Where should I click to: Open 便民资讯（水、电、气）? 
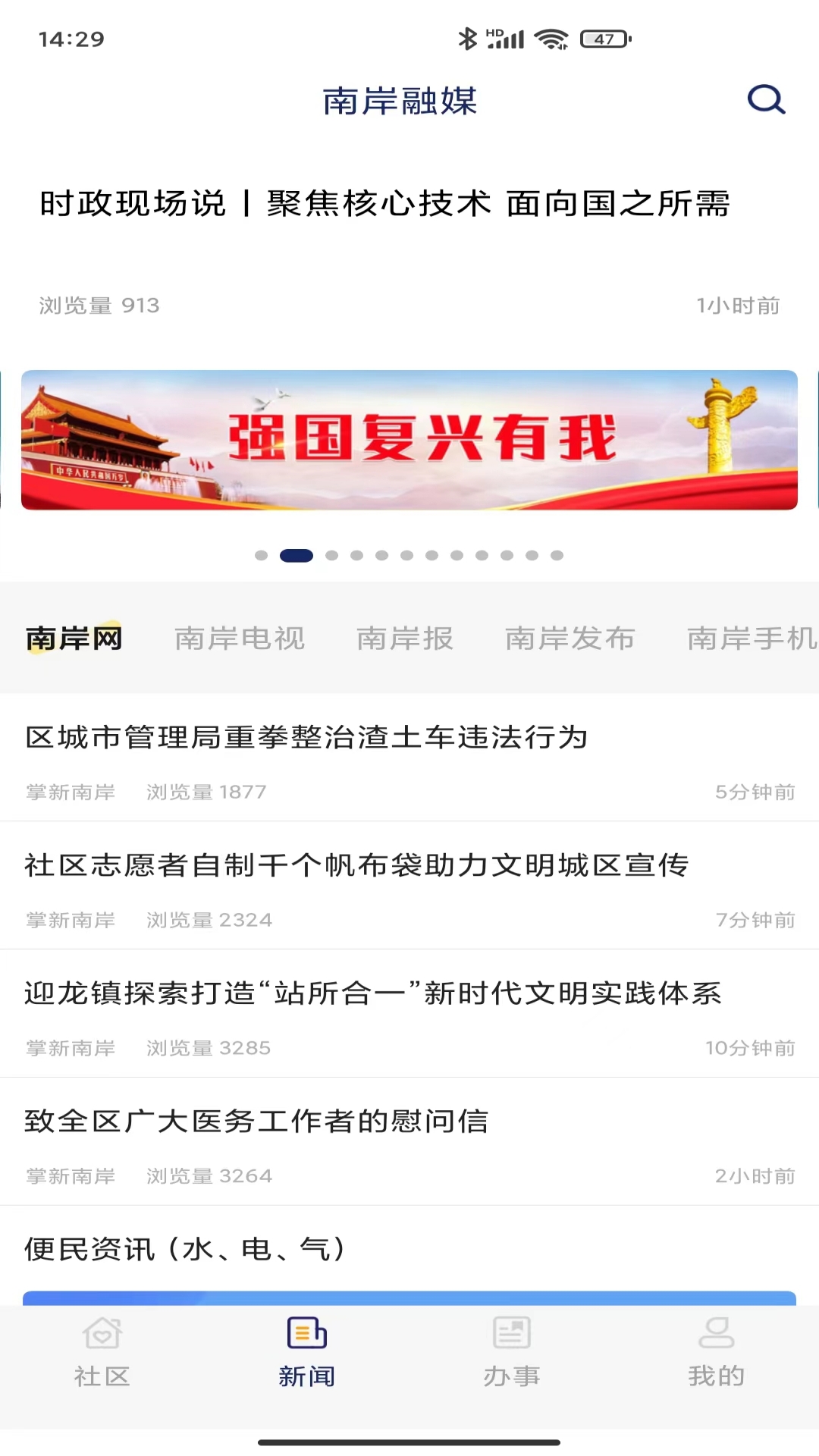coord(185,1249)
